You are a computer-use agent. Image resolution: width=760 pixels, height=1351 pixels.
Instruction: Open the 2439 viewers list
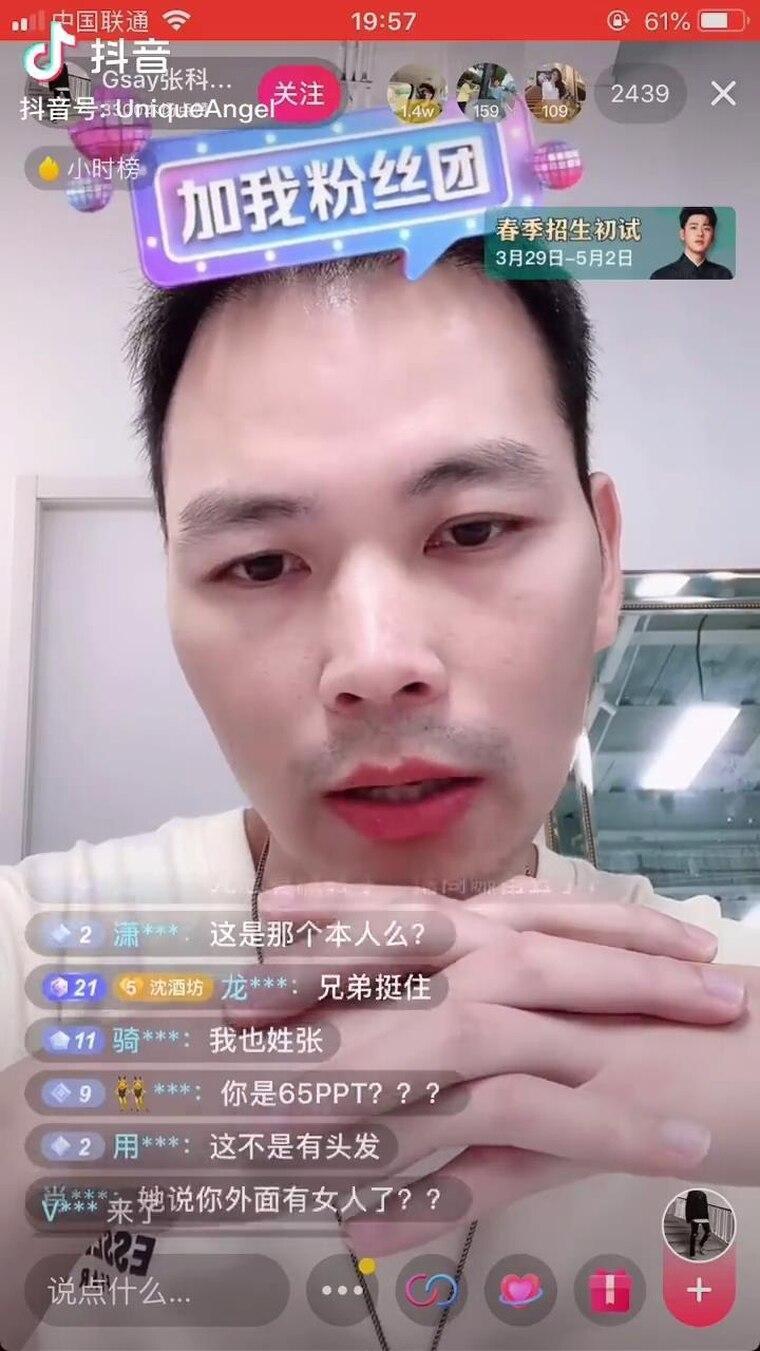click(x=640, y=94)
